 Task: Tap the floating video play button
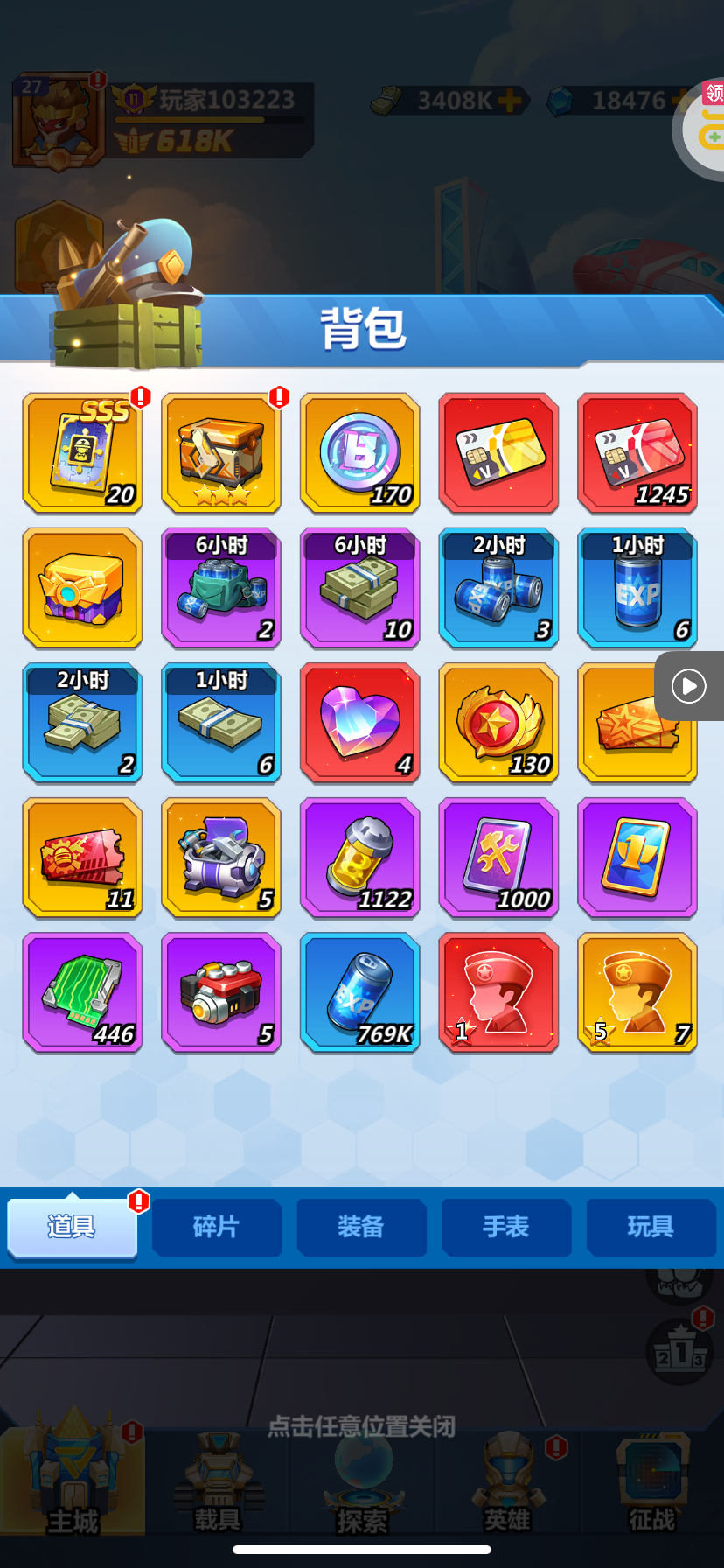click(689, 686)
